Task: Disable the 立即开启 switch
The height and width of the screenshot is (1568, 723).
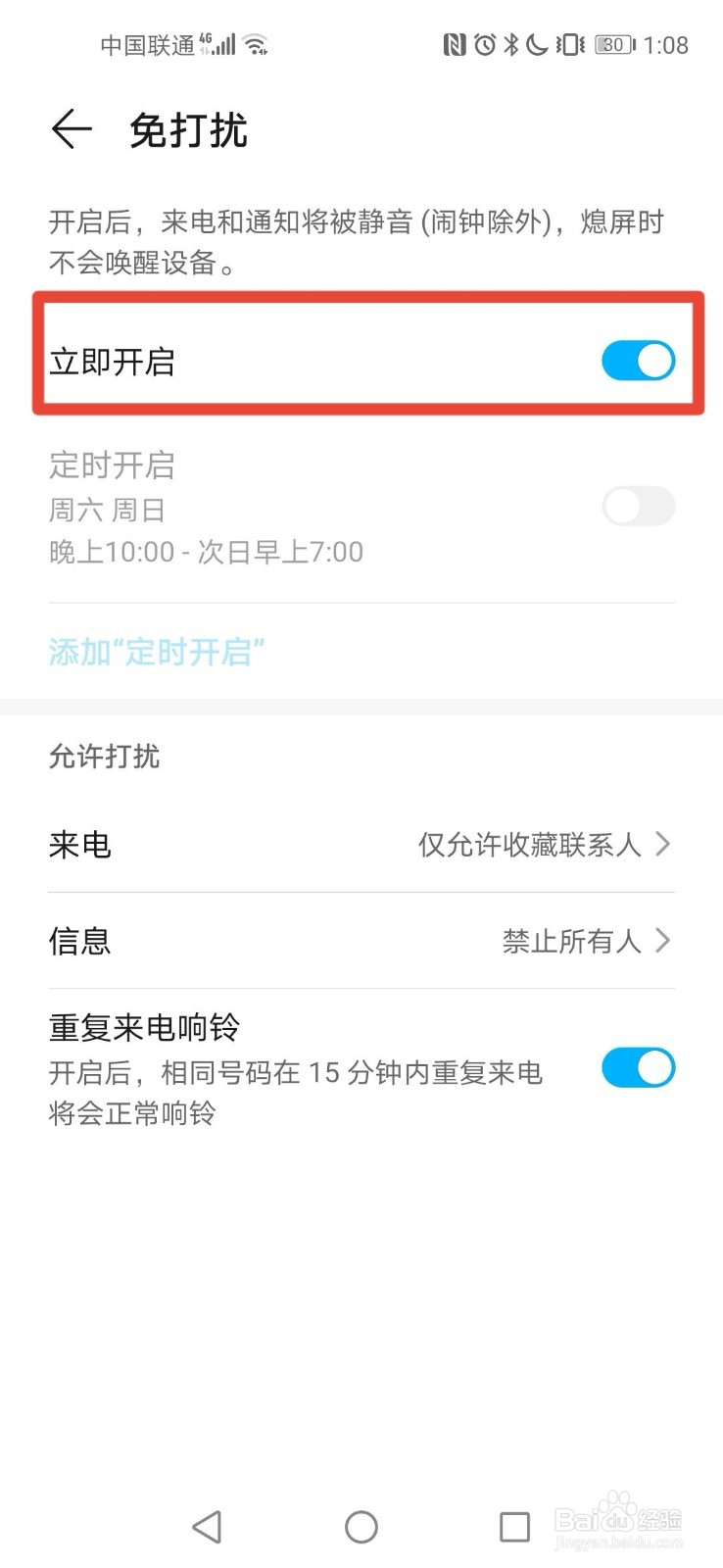Action: point(638,361)
